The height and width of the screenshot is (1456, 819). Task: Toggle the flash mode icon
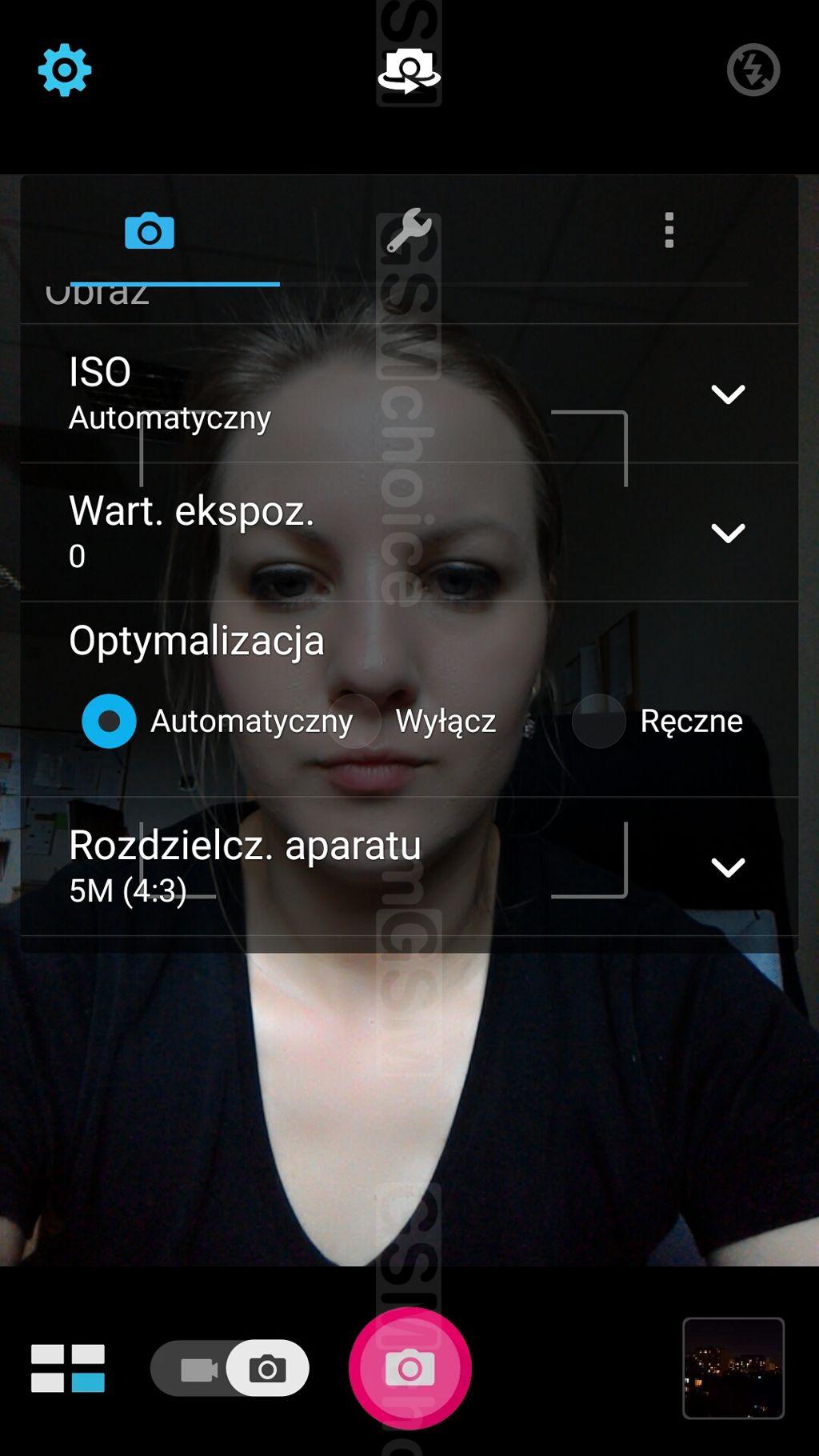pyautogui.click(x=753, y=70)
